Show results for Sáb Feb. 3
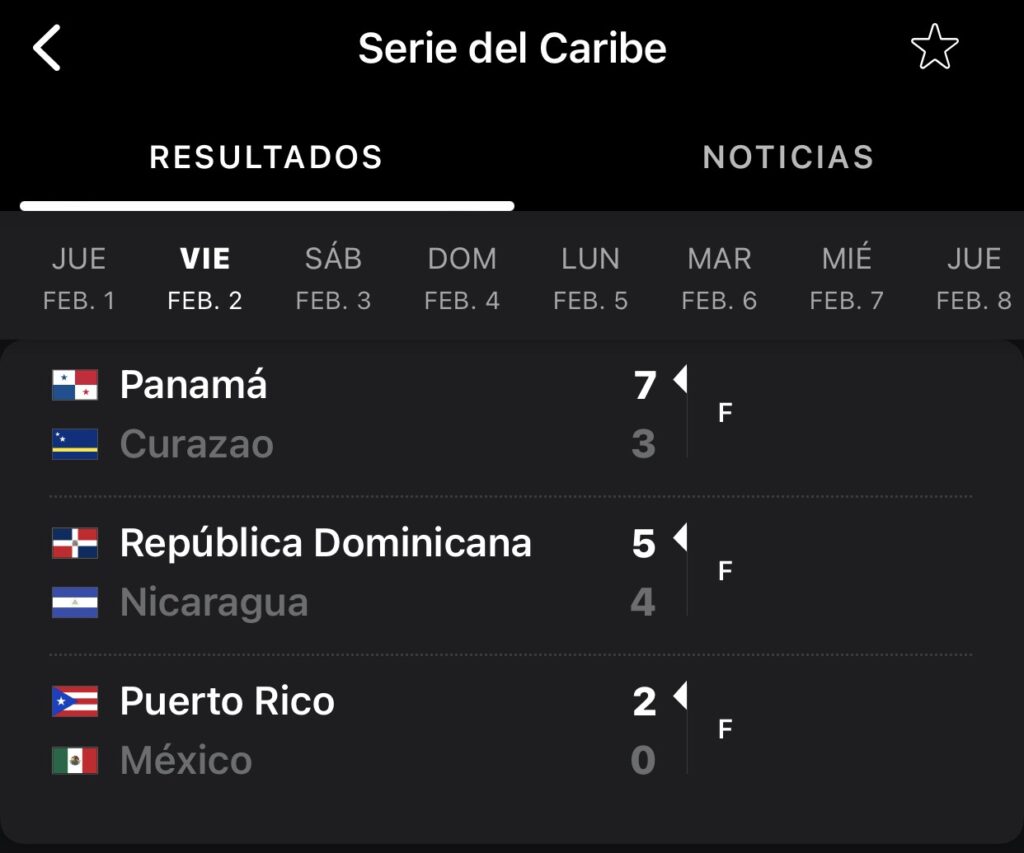 (333, 278)
